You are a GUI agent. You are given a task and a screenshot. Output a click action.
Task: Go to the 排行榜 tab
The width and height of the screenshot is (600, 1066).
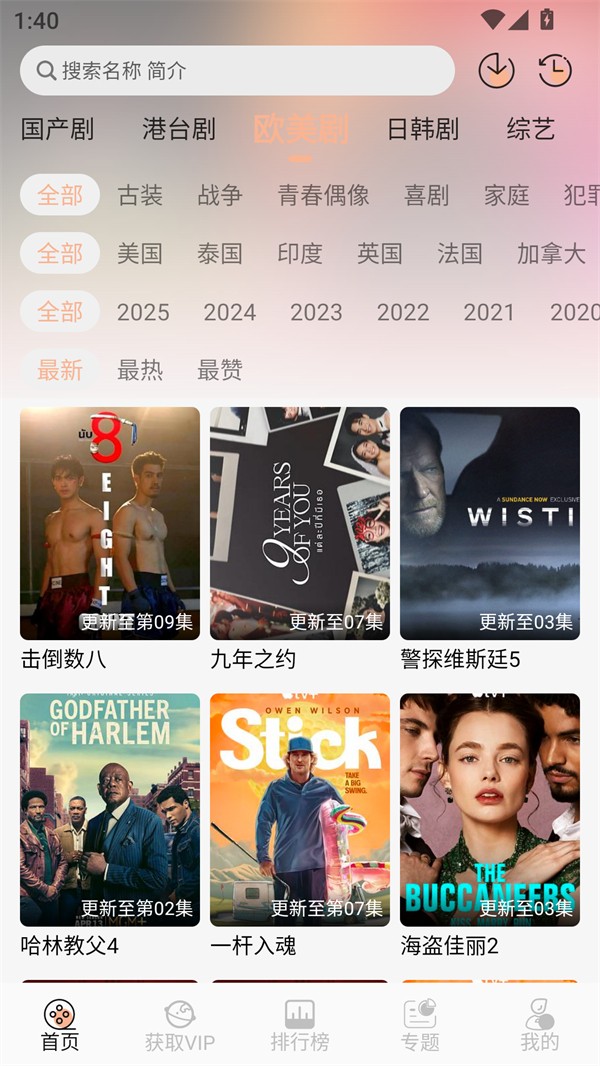pyautogui.click(x=300, y=1025)
